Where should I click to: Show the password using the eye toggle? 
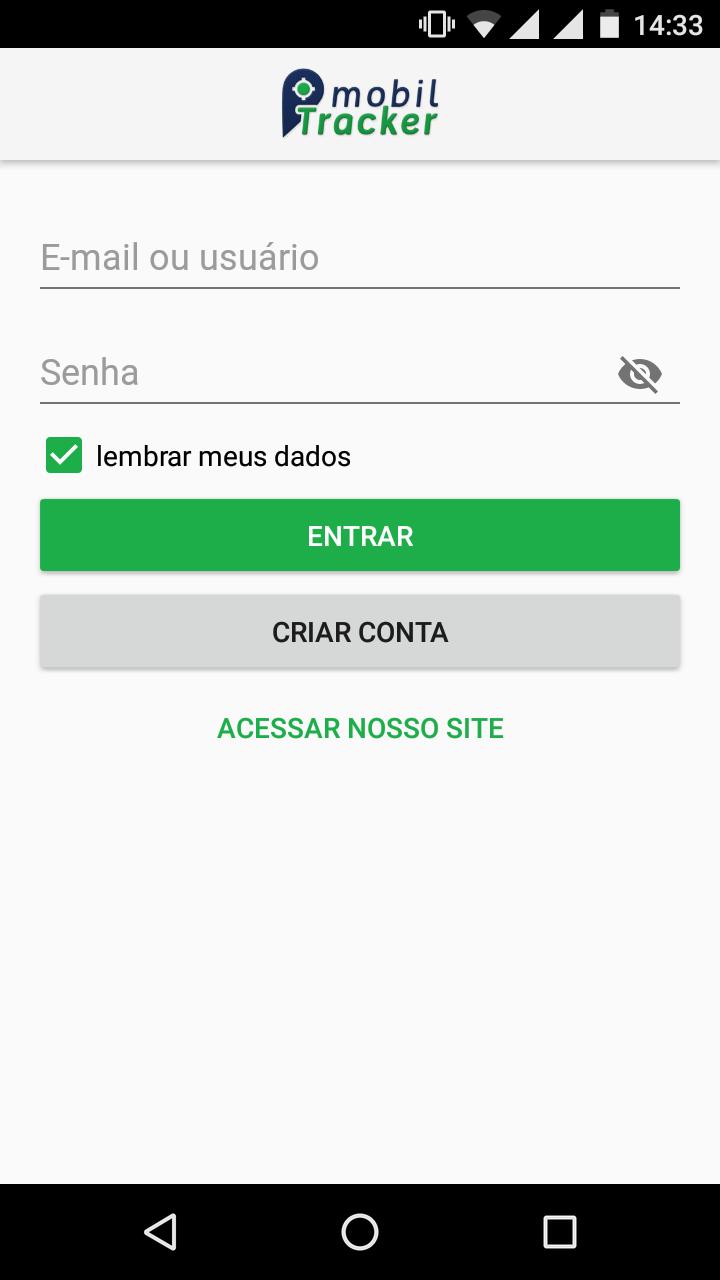click(639, 373)
